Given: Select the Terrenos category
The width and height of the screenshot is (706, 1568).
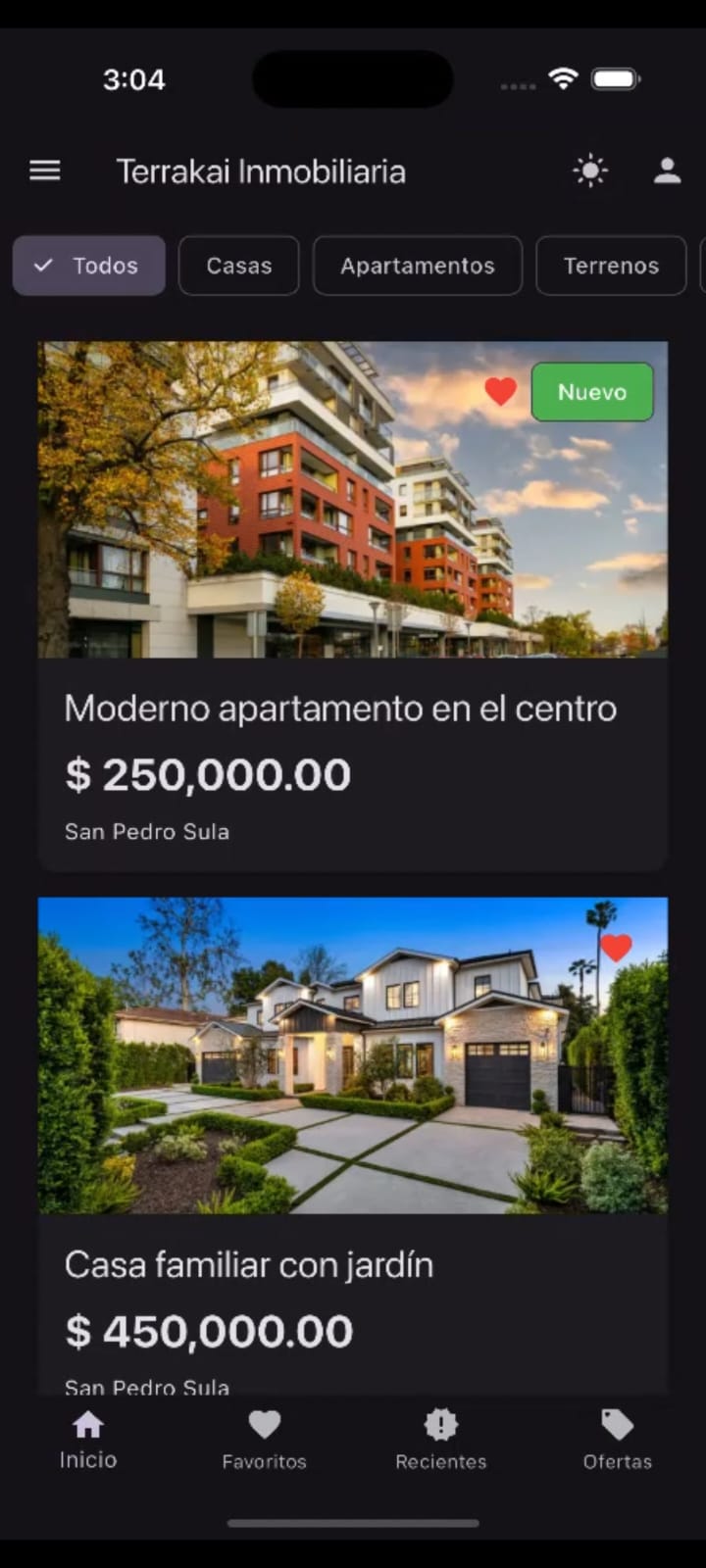Looking at the screenshot, I should (x=610, y=266).
